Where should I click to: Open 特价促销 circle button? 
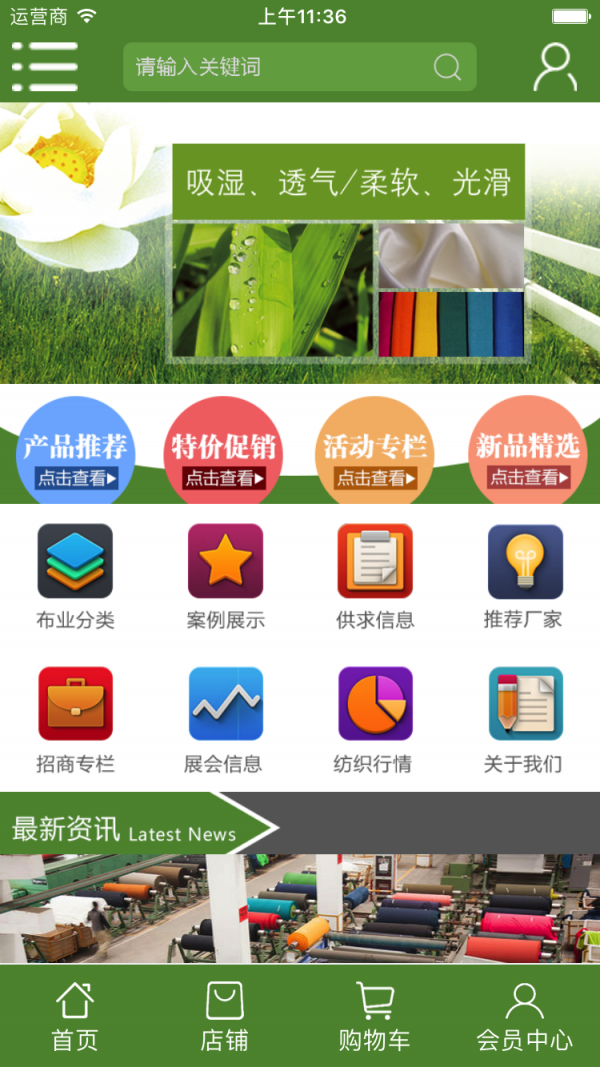[x=224, y=452]
